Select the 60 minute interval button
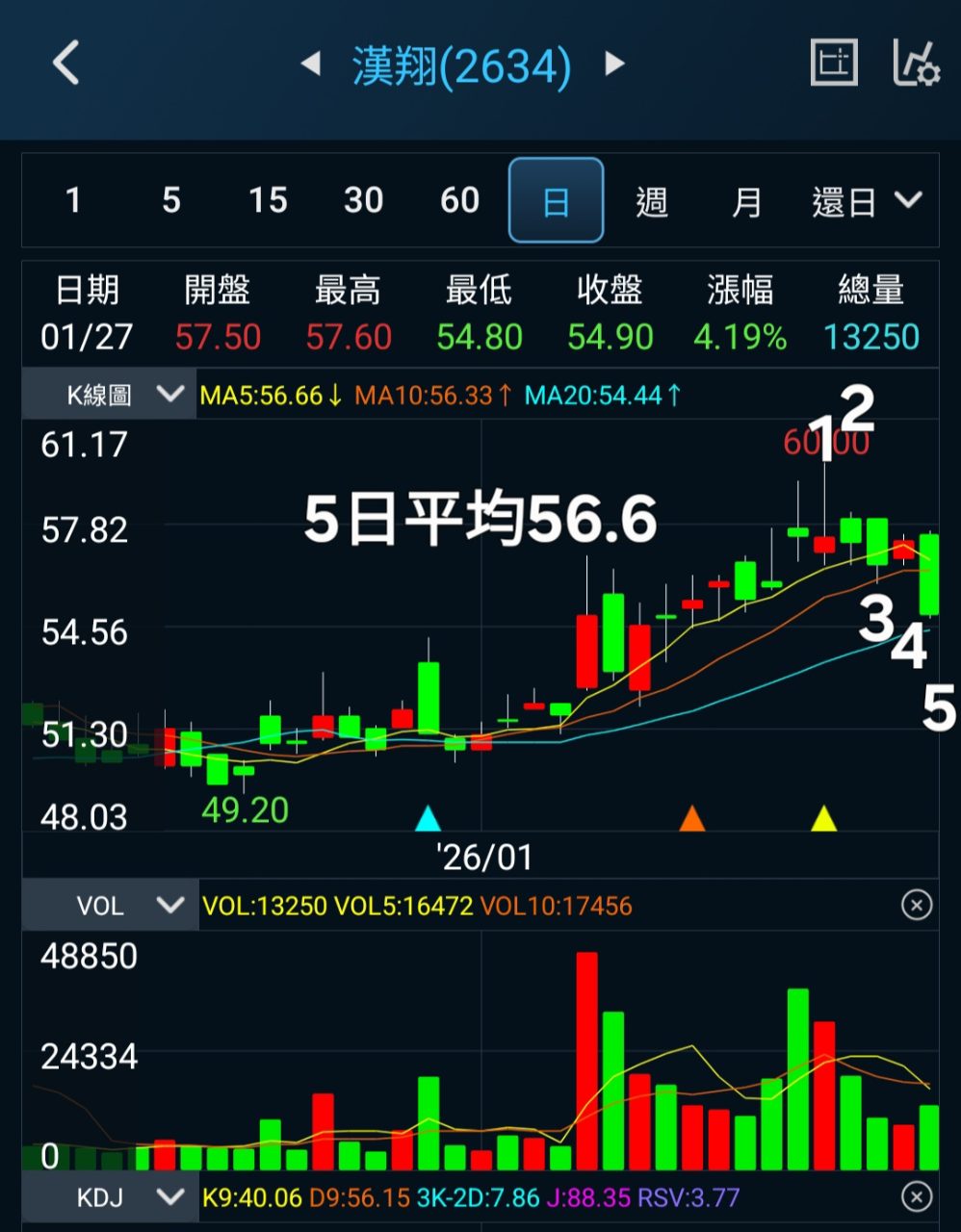 [458, 199]
